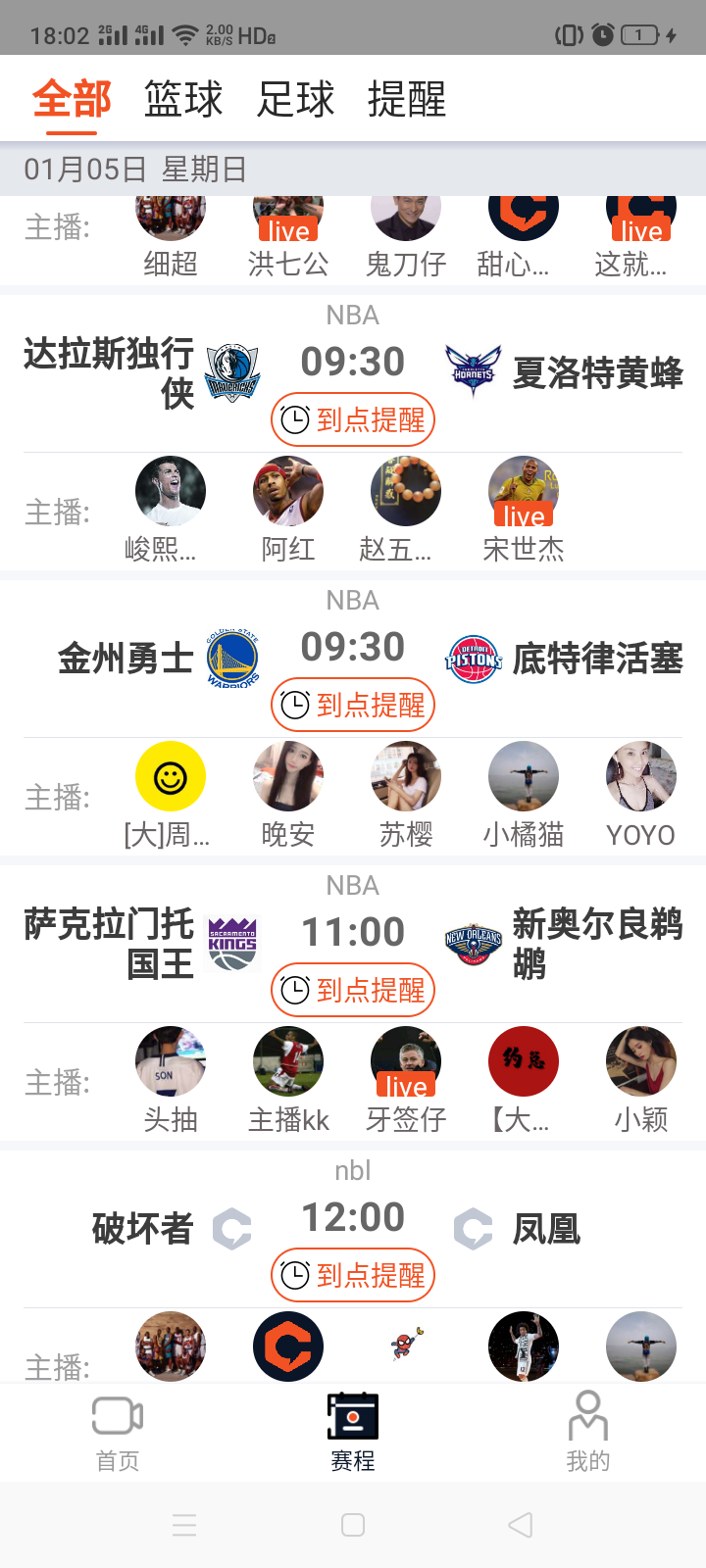
Task: Select the 全部 tab
Action: (72, 100)
